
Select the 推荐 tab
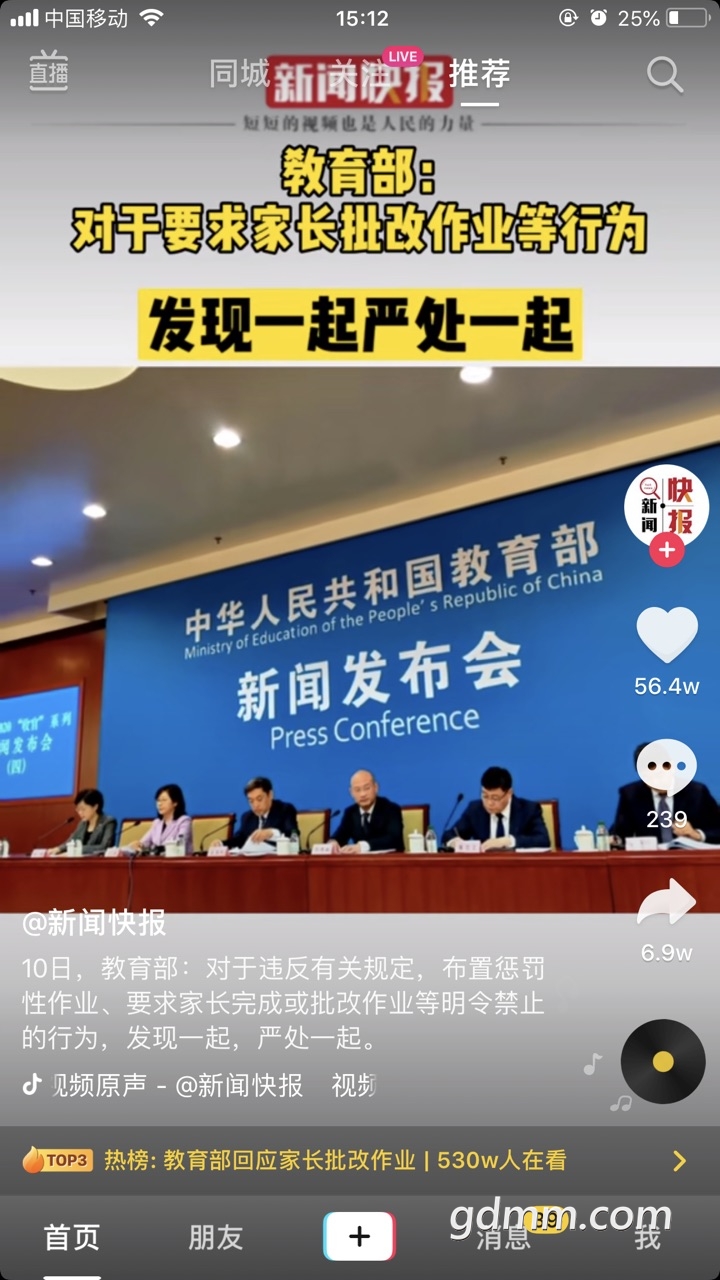[x=479, y=73]
